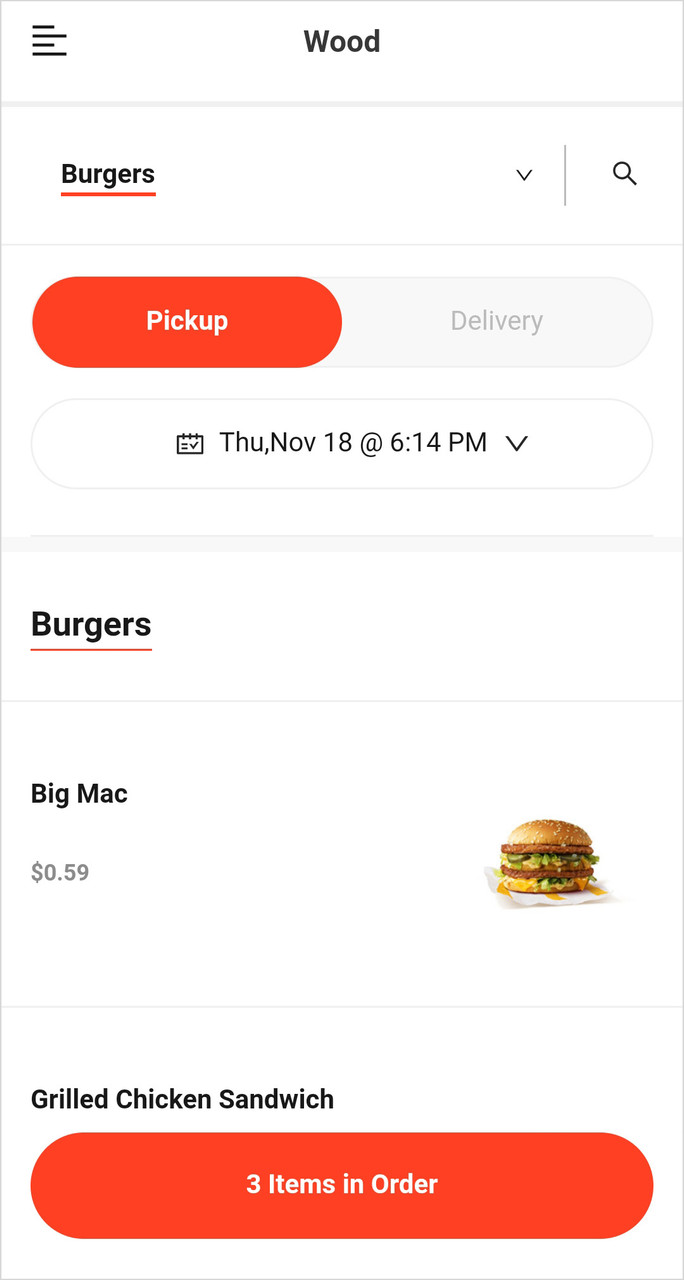Image resolution: width=684 pixels, height=1280 pixels.
Task: Search the menu with the magnifier icon
Action: click(x=625, y=174)
